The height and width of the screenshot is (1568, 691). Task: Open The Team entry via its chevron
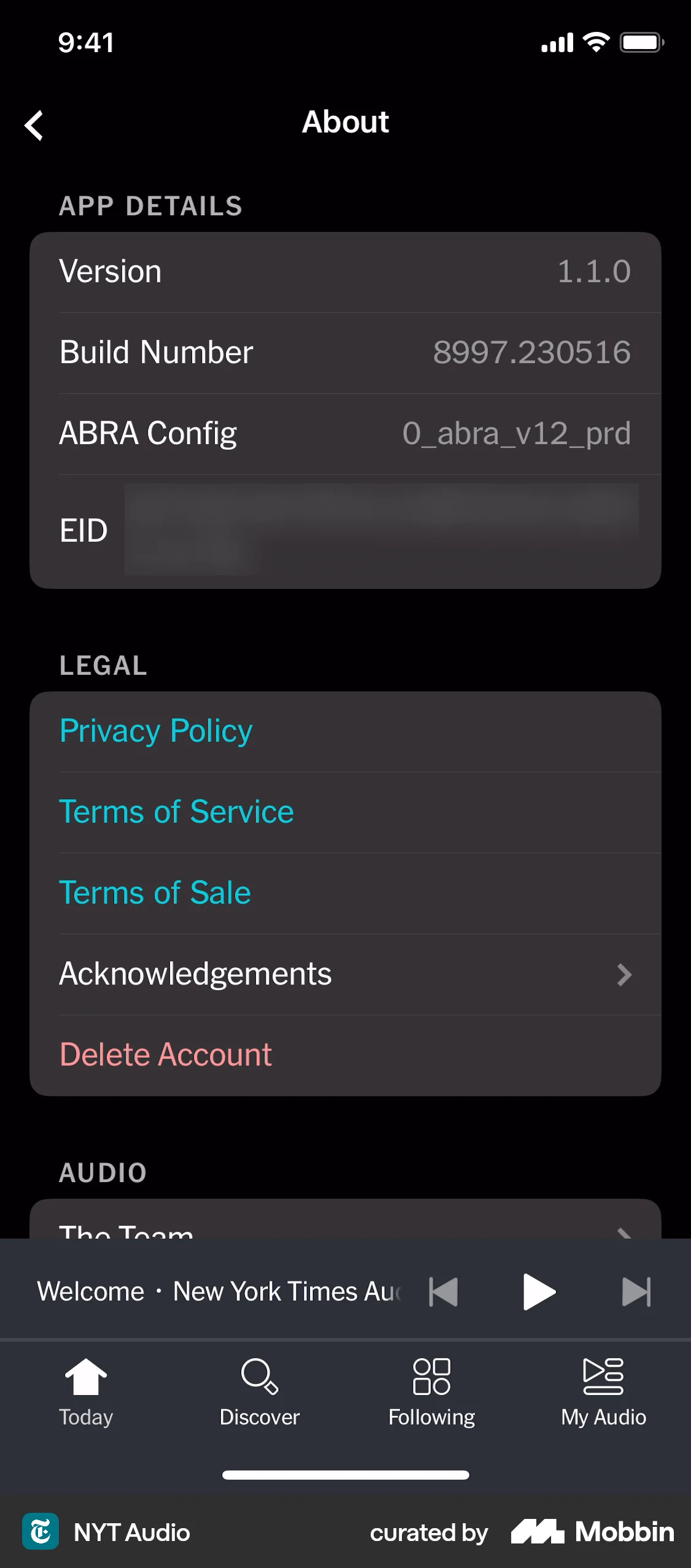[624, 1232]
